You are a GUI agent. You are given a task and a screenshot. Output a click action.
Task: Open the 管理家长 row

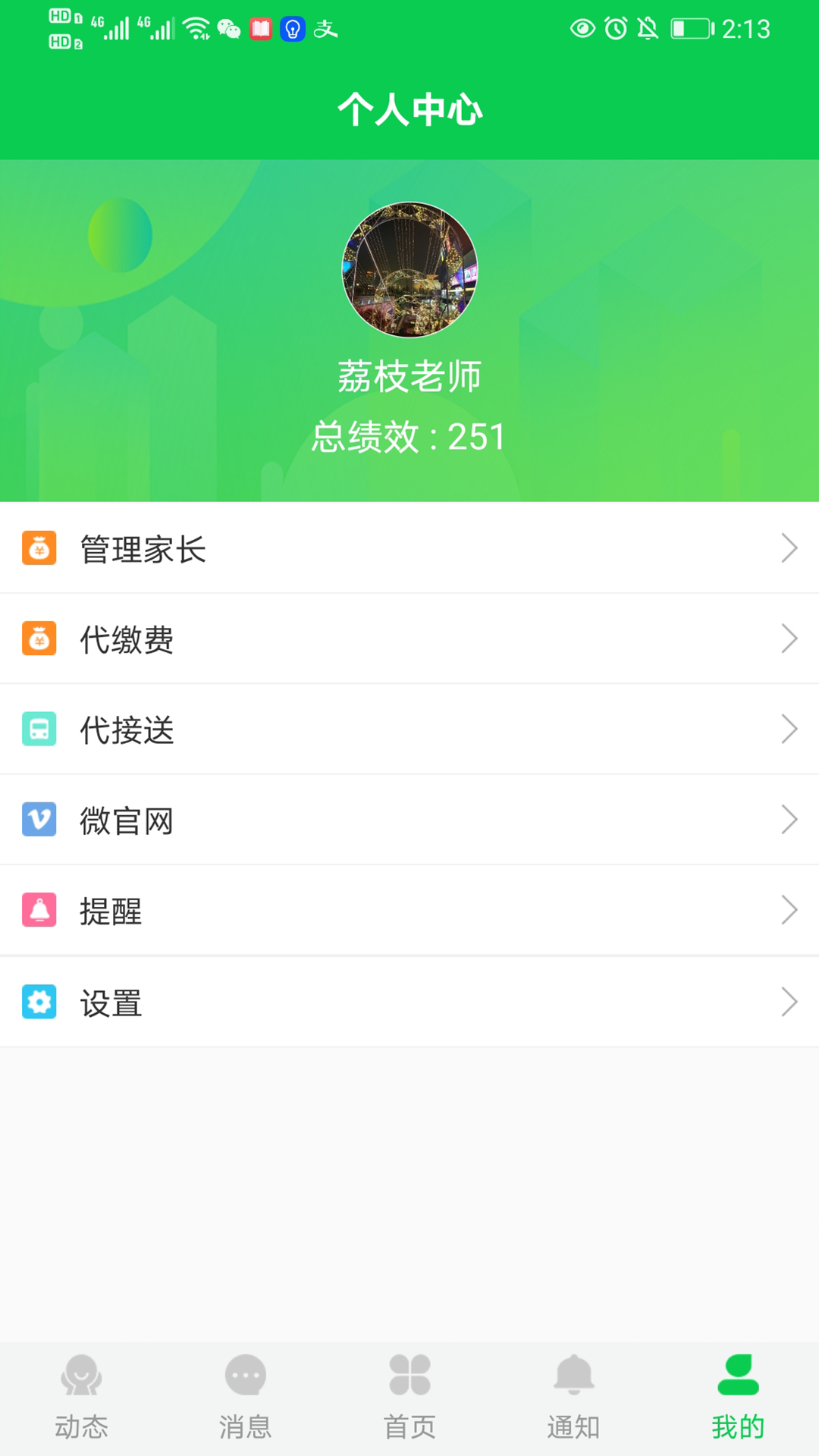tap(409, 548)
